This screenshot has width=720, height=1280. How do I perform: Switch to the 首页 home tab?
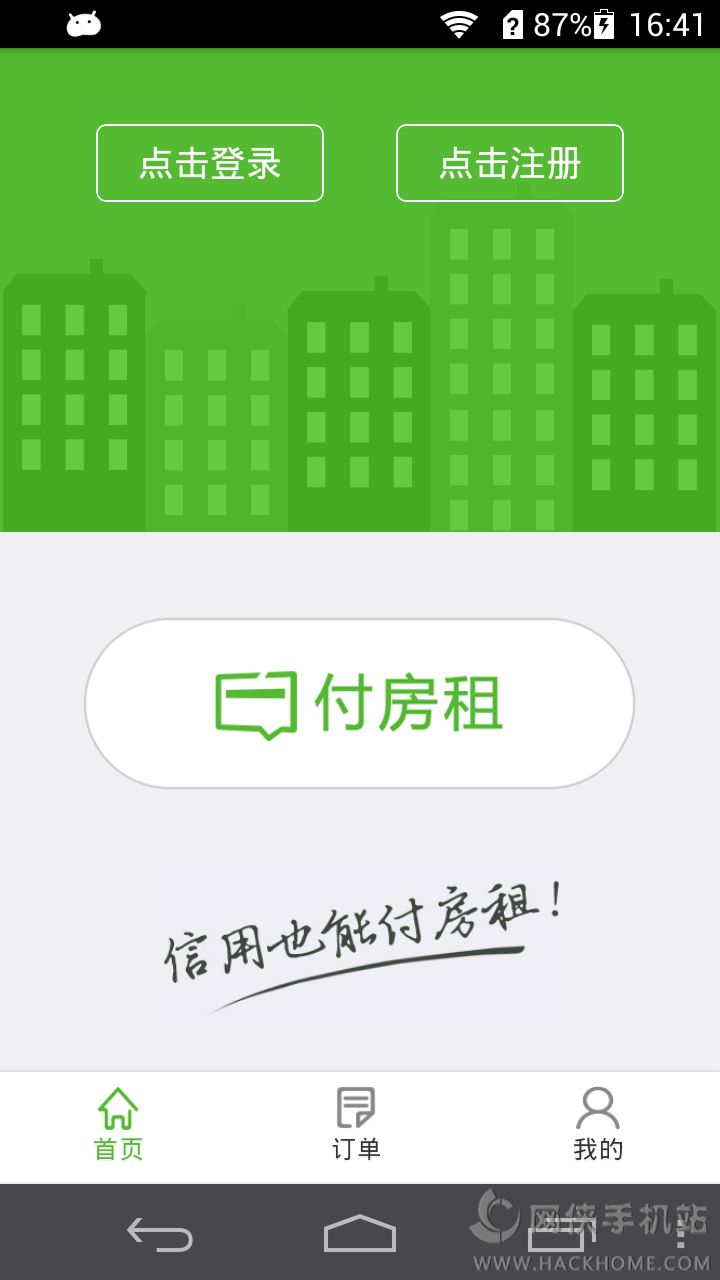(x=119, y=1126)
